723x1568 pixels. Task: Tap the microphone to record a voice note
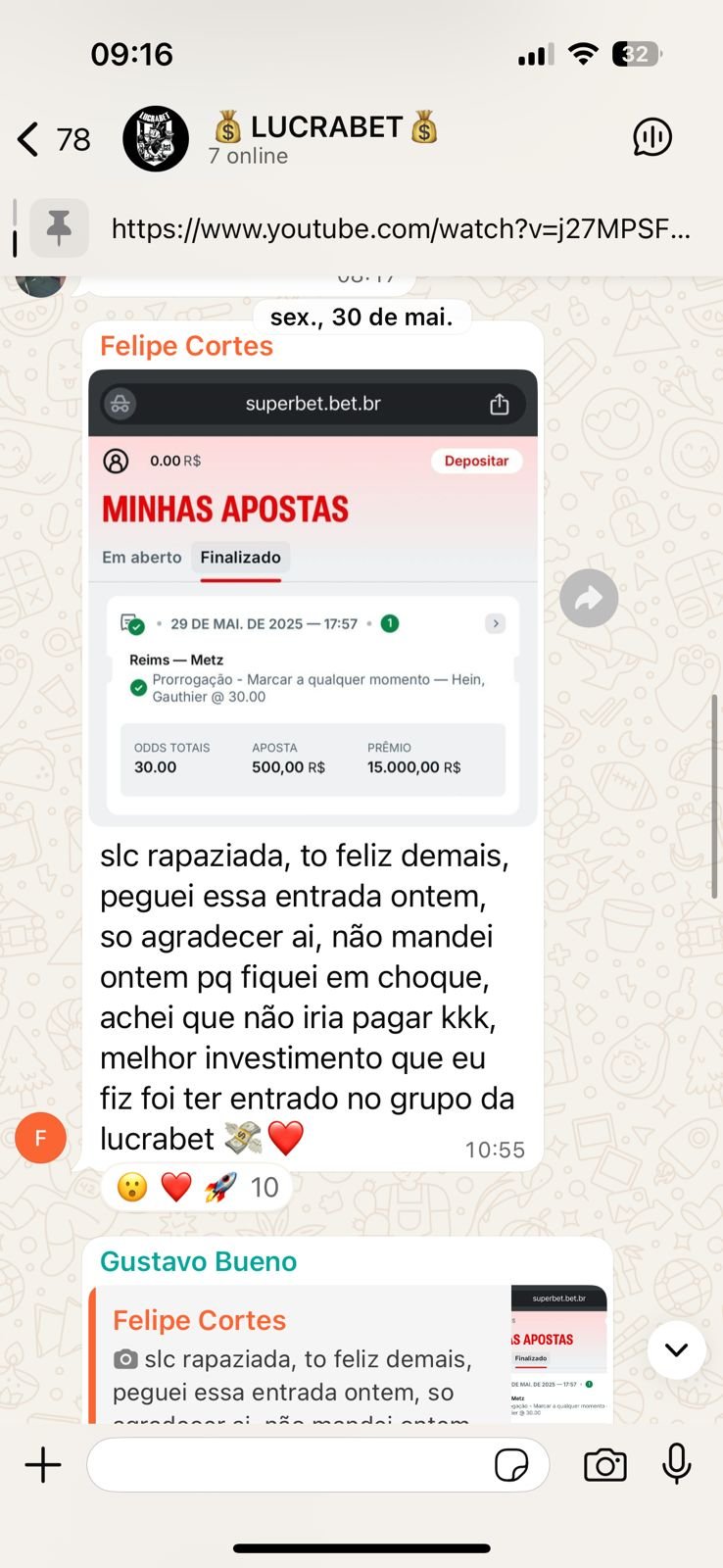(x=676, y=1464)
